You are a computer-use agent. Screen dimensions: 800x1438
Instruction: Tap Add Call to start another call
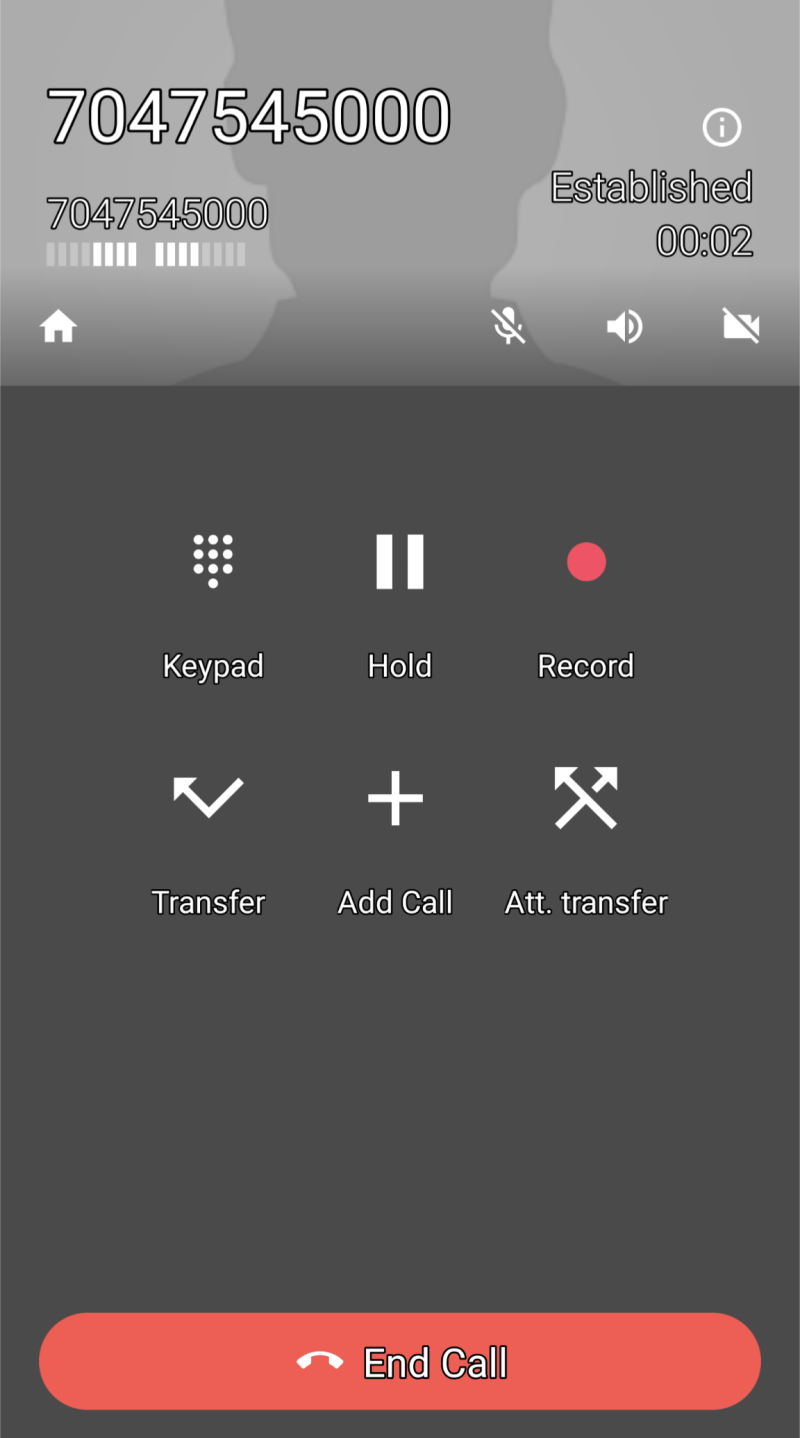(395, 797)
